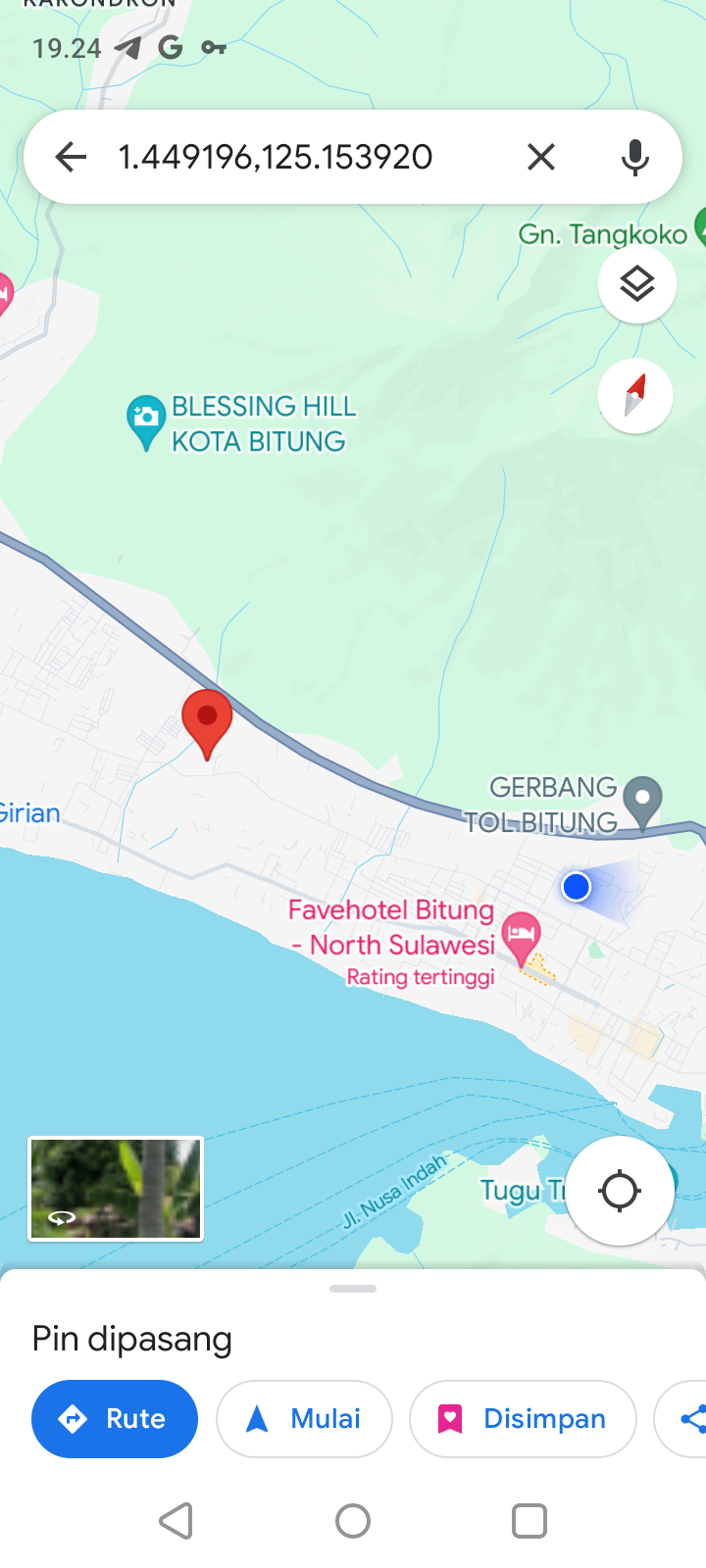Get directions with the Rute button
The height and width of the screenshot is (1568, 706).
115,1419
